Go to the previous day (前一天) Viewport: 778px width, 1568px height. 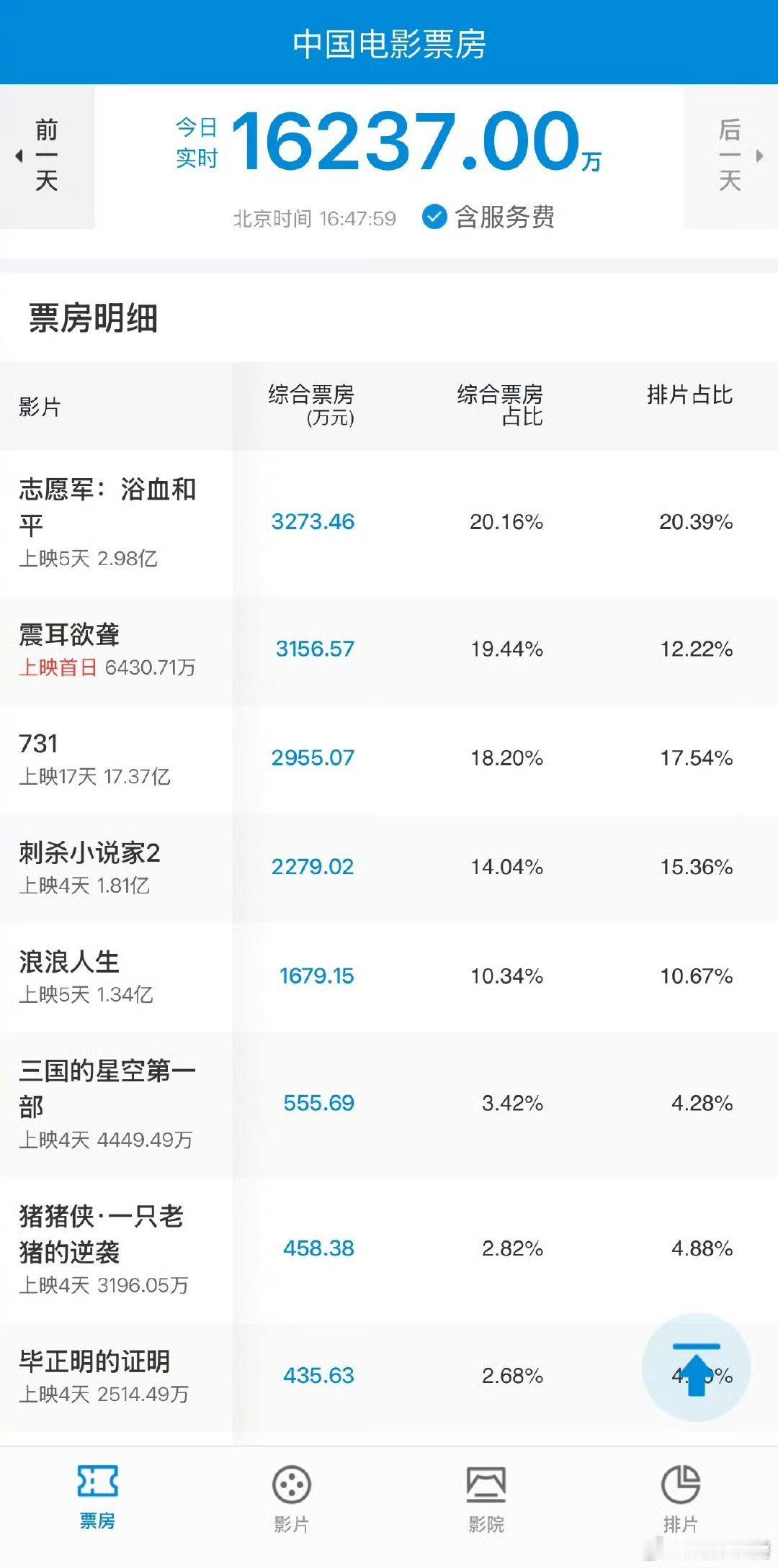47,156
